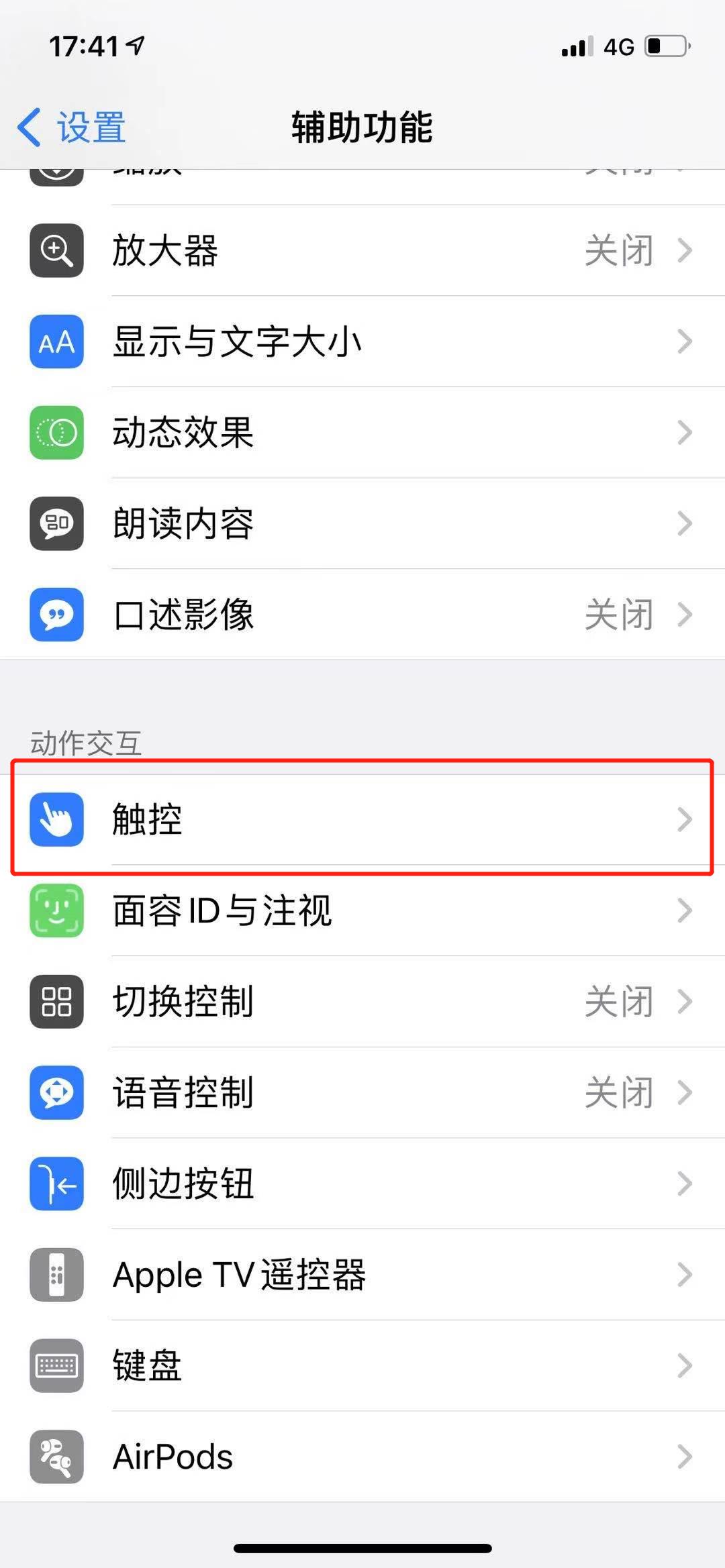This screenshot has width=725, height=1568.
Task: Open 放大器 settings
Action: [362, 250]
